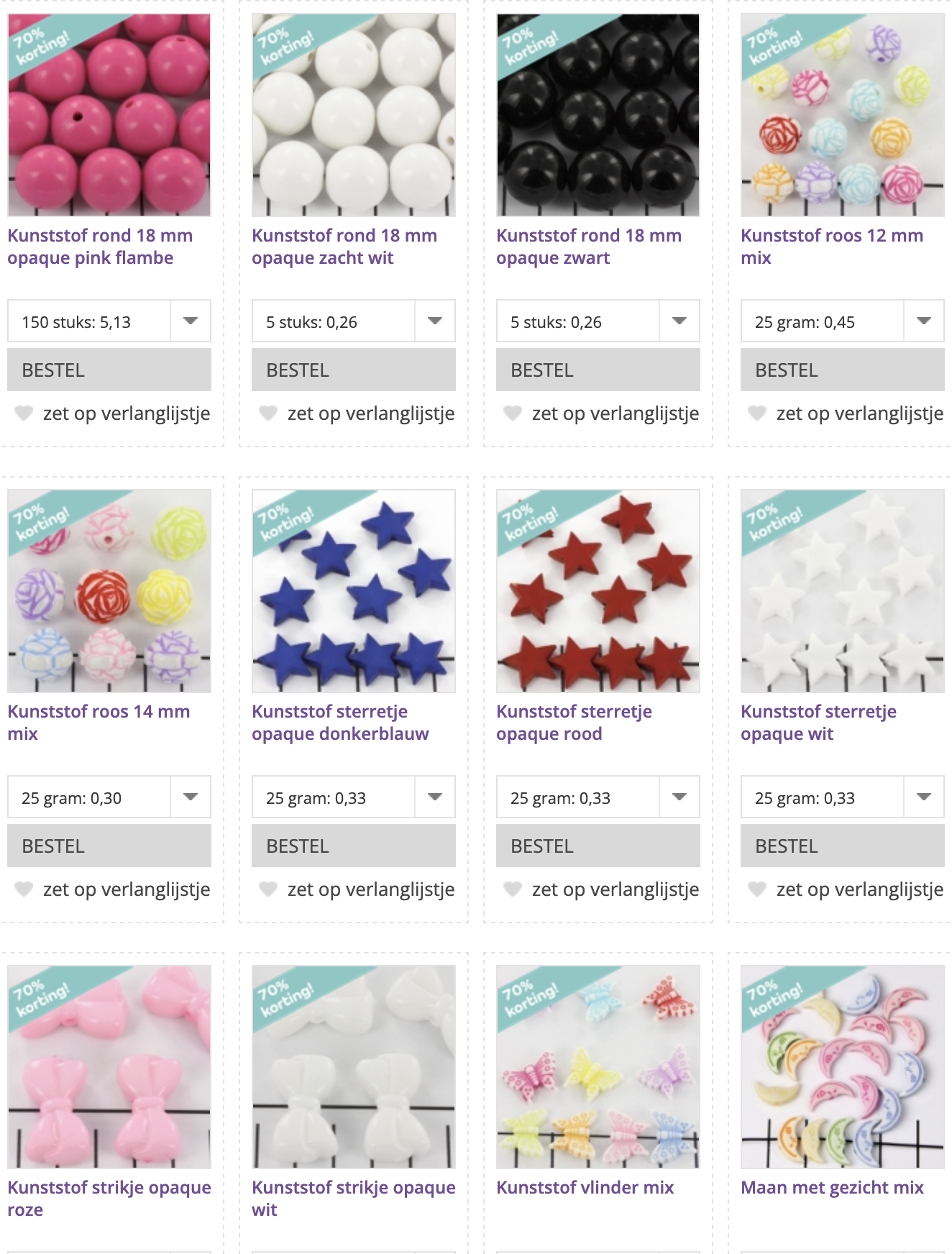952x1254 pixels.
Task: View the Kunststof vlinder mix product image
Action: coord(598,1067)
